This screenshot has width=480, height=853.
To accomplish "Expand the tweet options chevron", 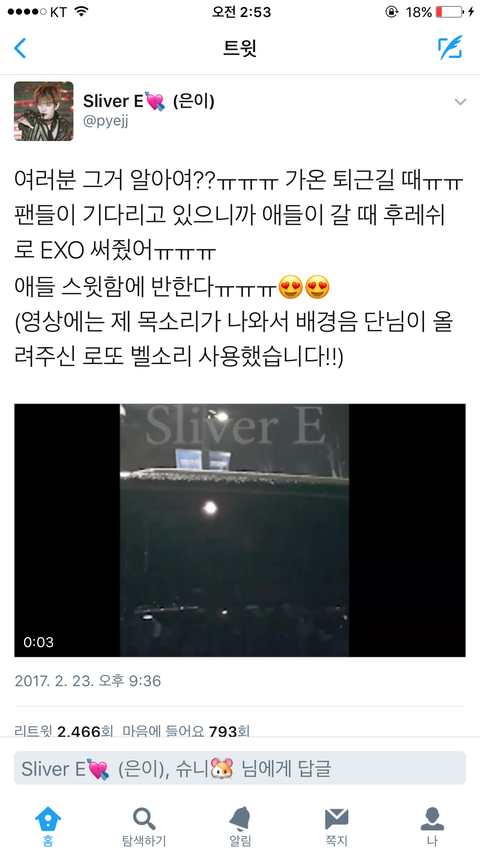I will [460, 102].
